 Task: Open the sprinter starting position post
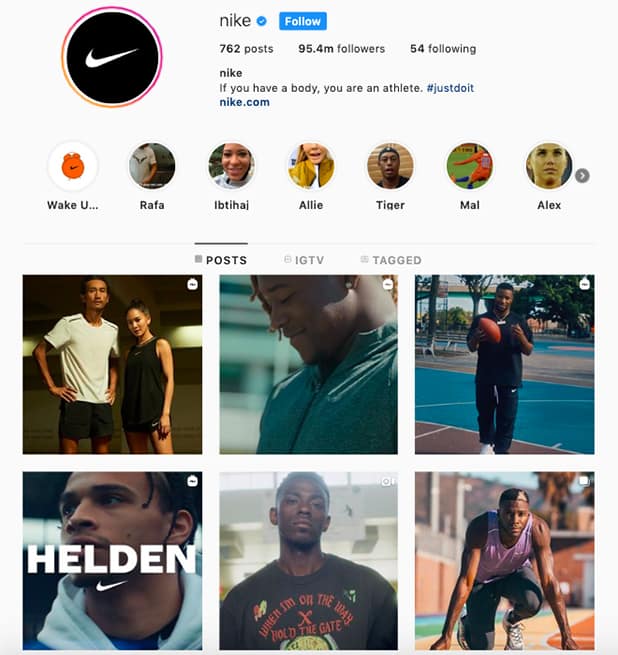point(504,561)
